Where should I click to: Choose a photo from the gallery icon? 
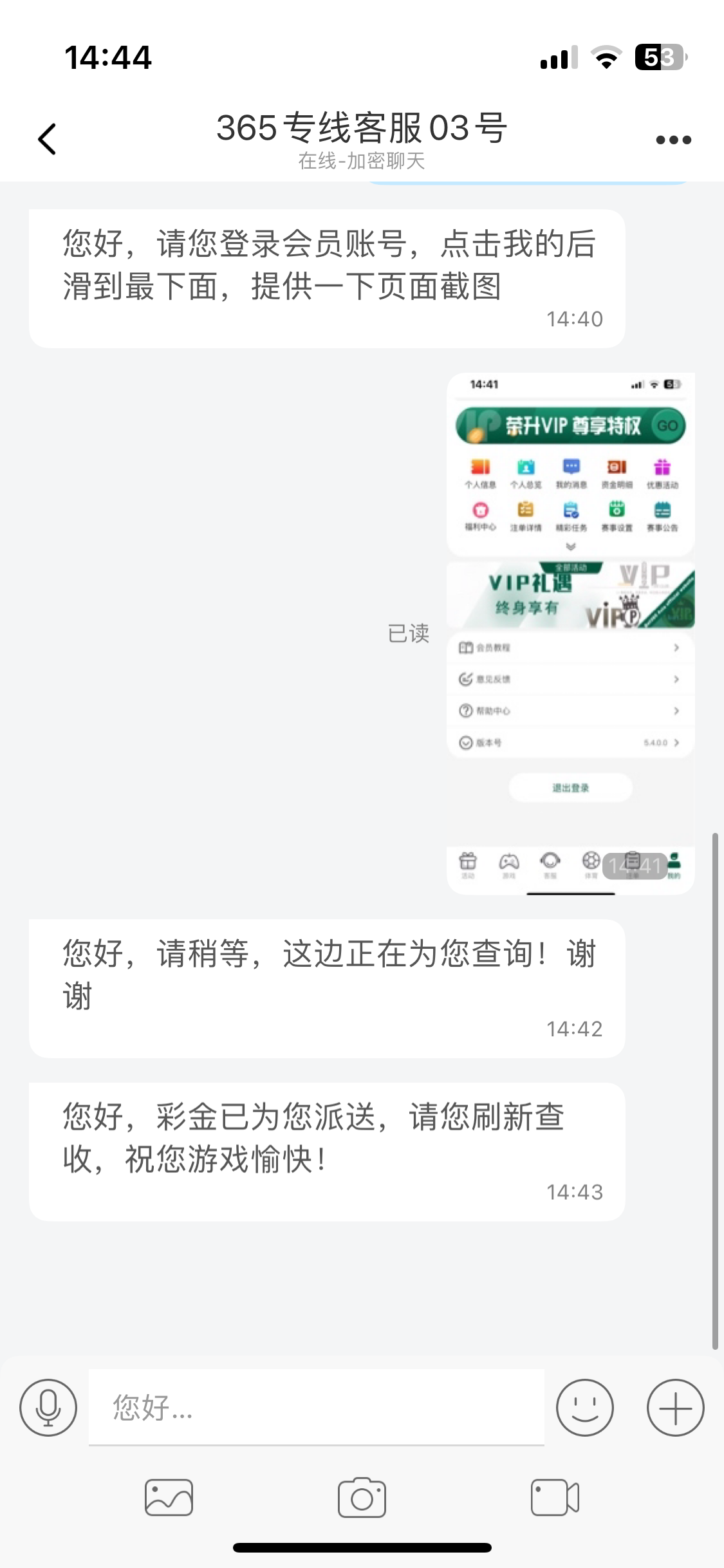[x=169, y=1497]
